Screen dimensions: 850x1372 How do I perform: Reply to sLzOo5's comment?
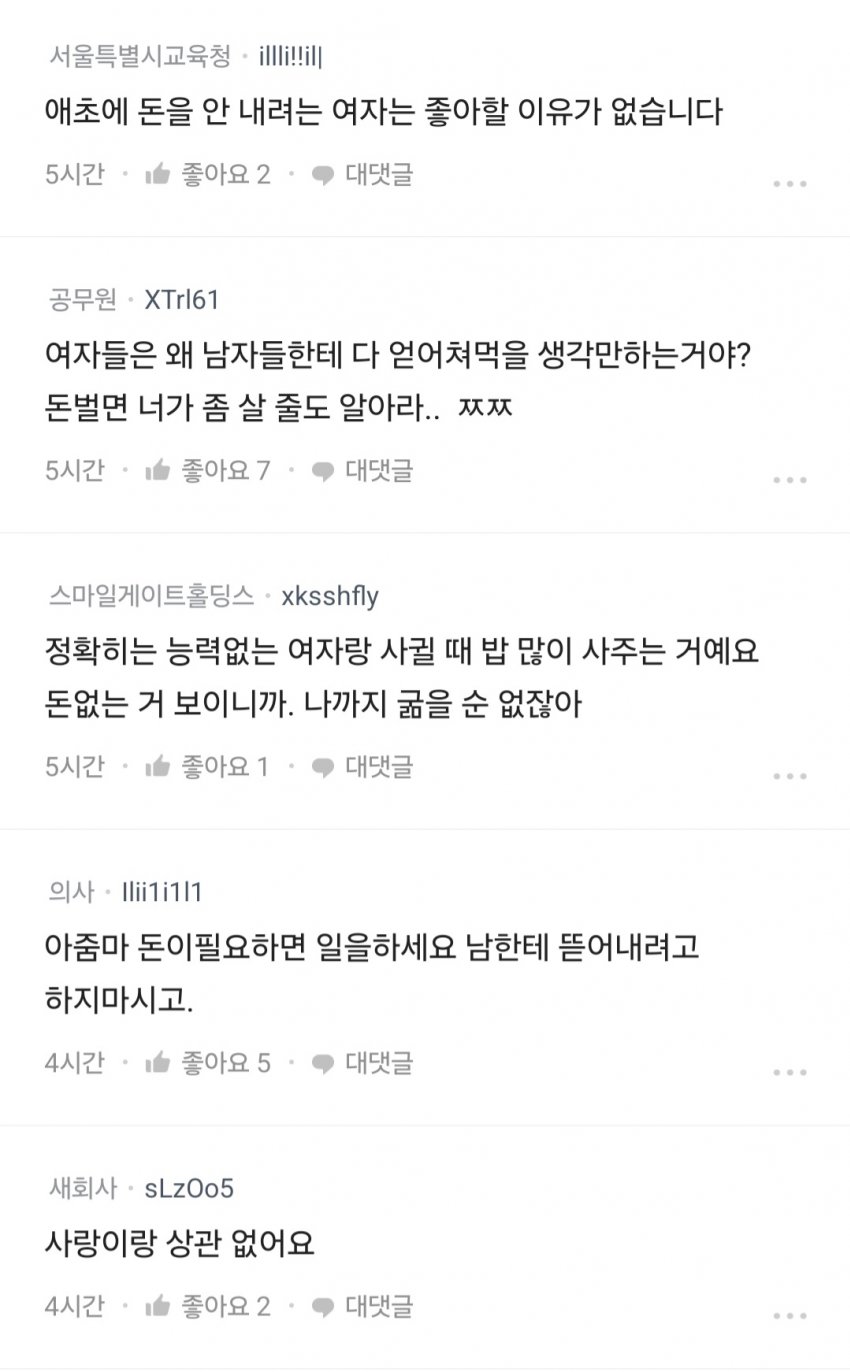[x=362, y=1306]
